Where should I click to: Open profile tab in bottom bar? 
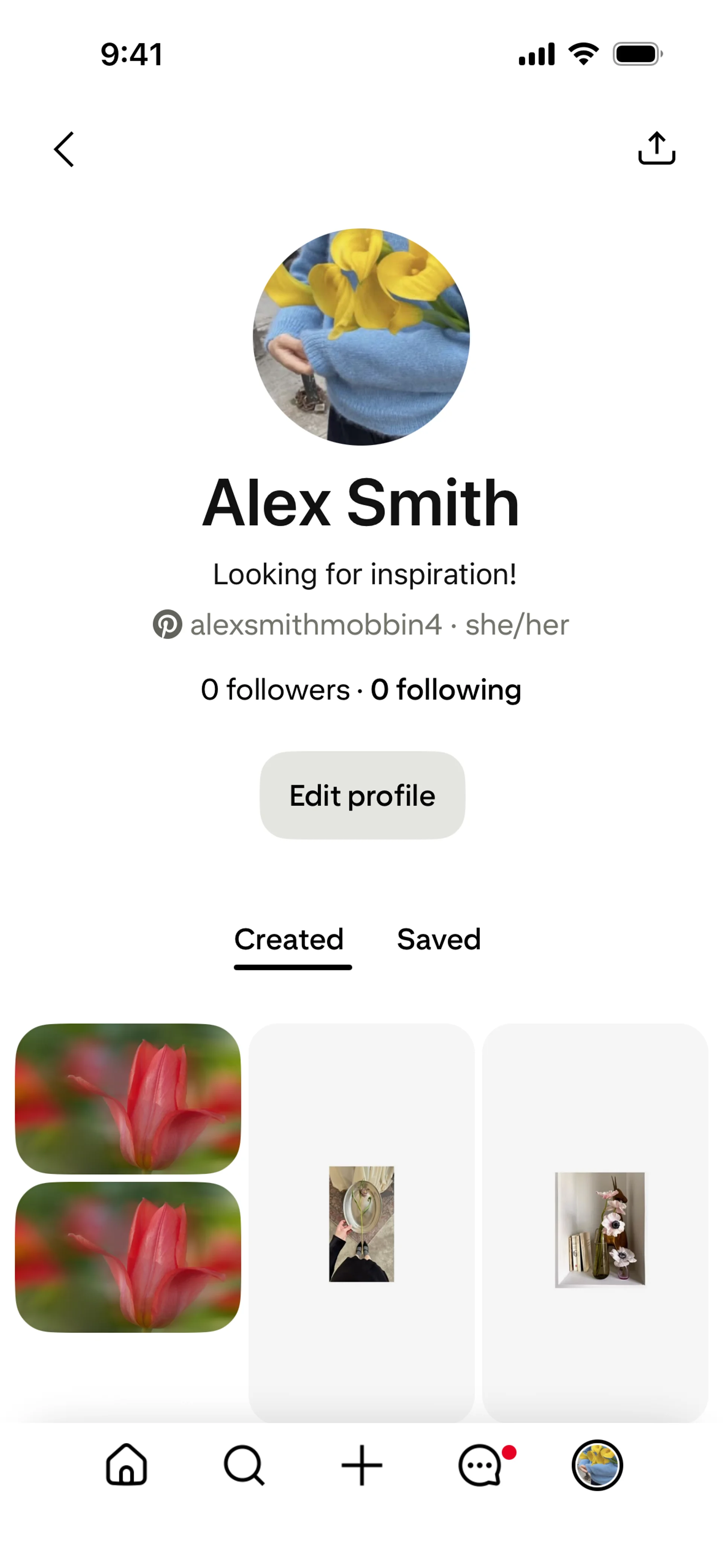coord(597,1465)
